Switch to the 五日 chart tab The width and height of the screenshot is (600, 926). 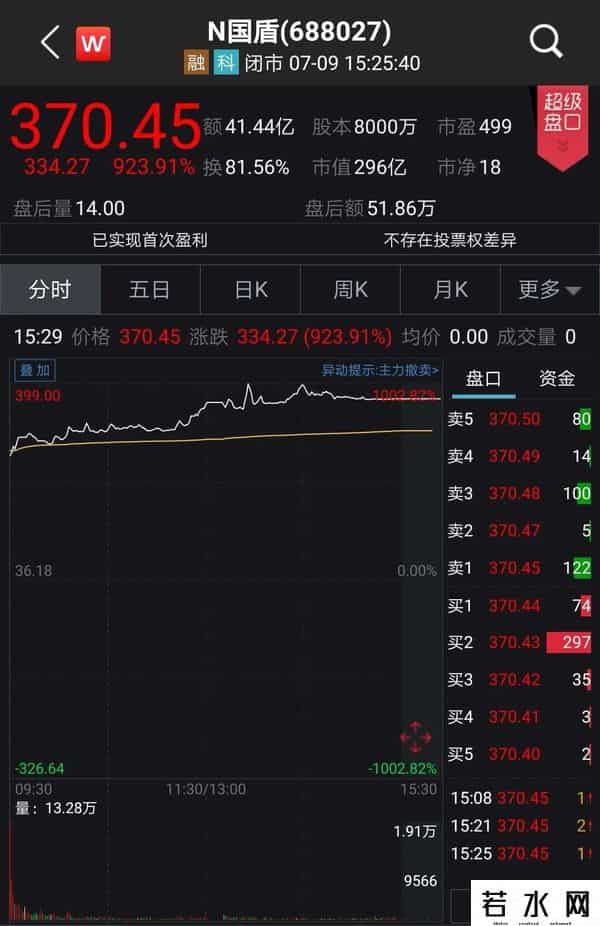pos(150,290)
